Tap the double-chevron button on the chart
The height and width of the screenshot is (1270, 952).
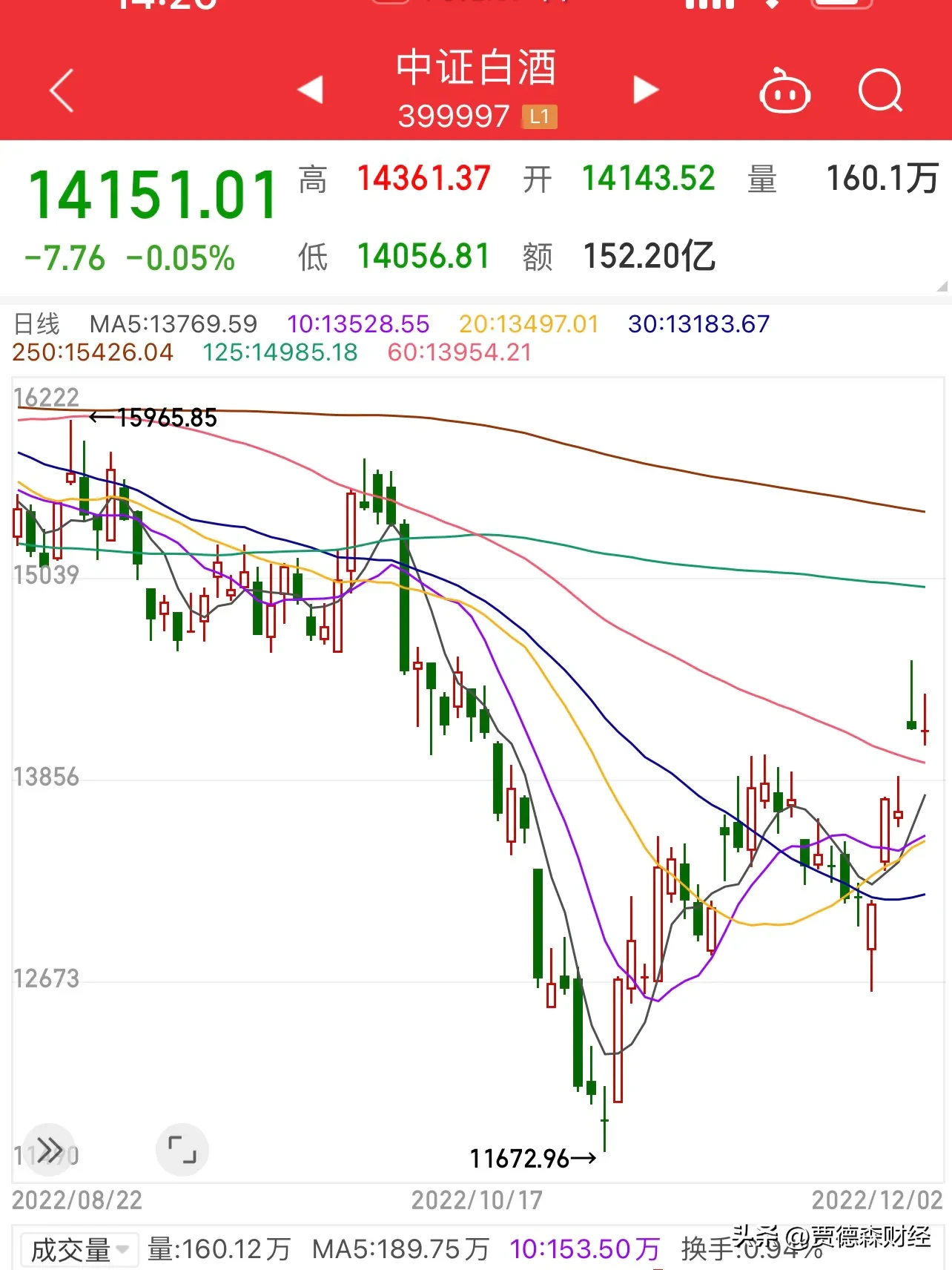[50, 1151]
